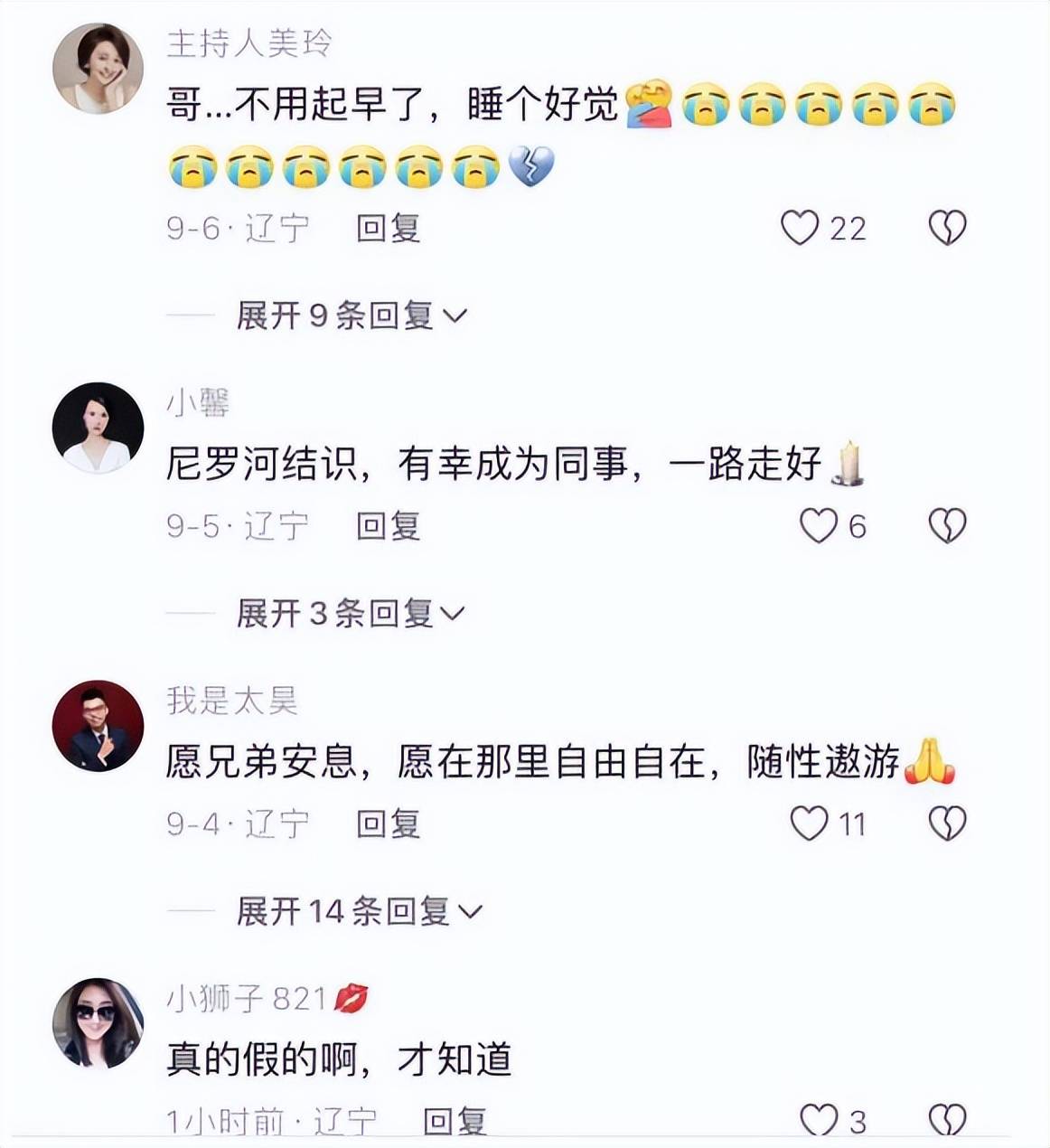
Task: Open 主持人美玲's profile picture
Action: (x=98, y=69)
